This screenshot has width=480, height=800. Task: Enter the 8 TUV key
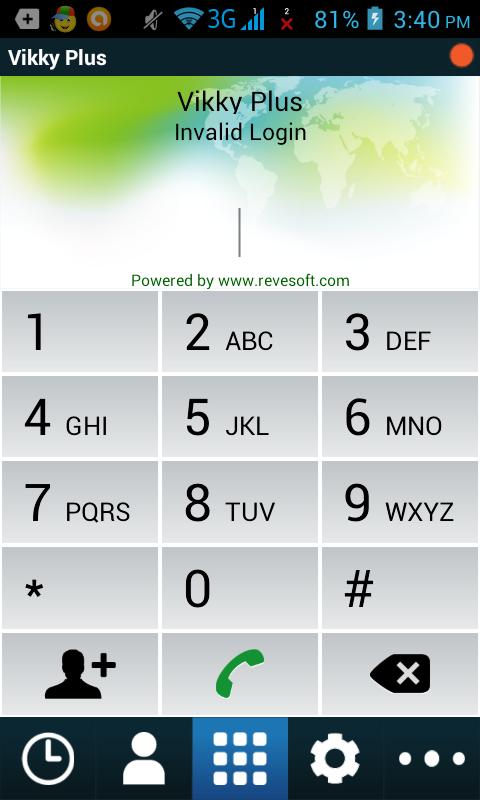tap(240, 502)
